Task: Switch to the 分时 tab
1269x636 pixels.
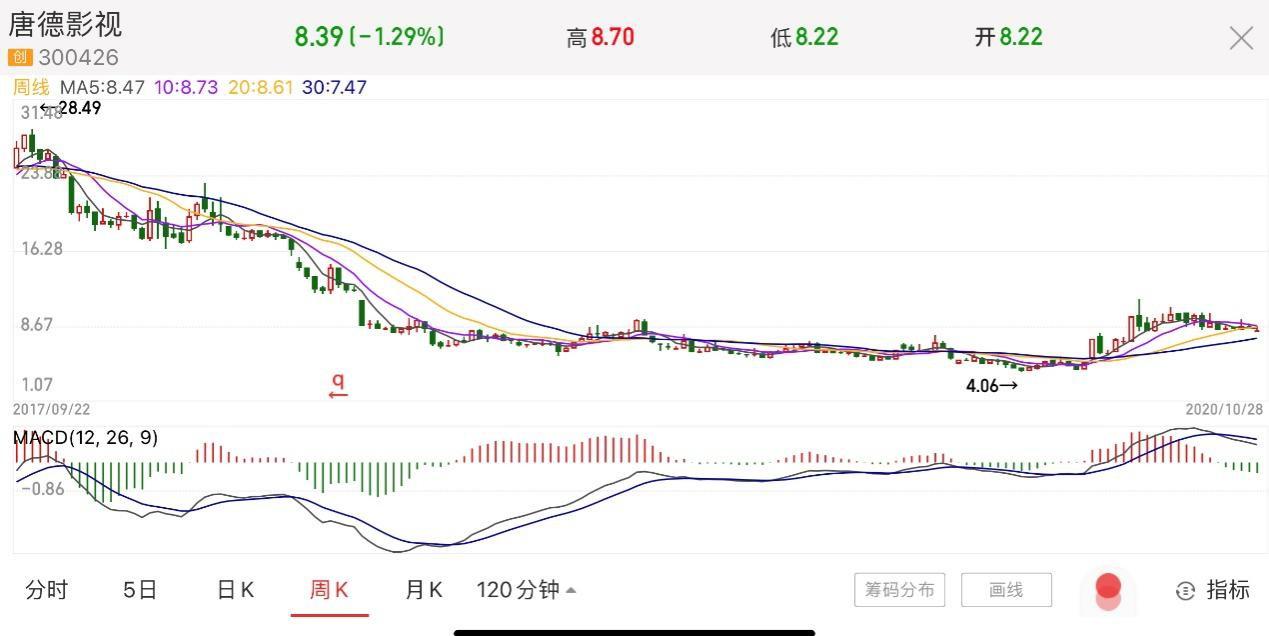Action: pos(46,590)
